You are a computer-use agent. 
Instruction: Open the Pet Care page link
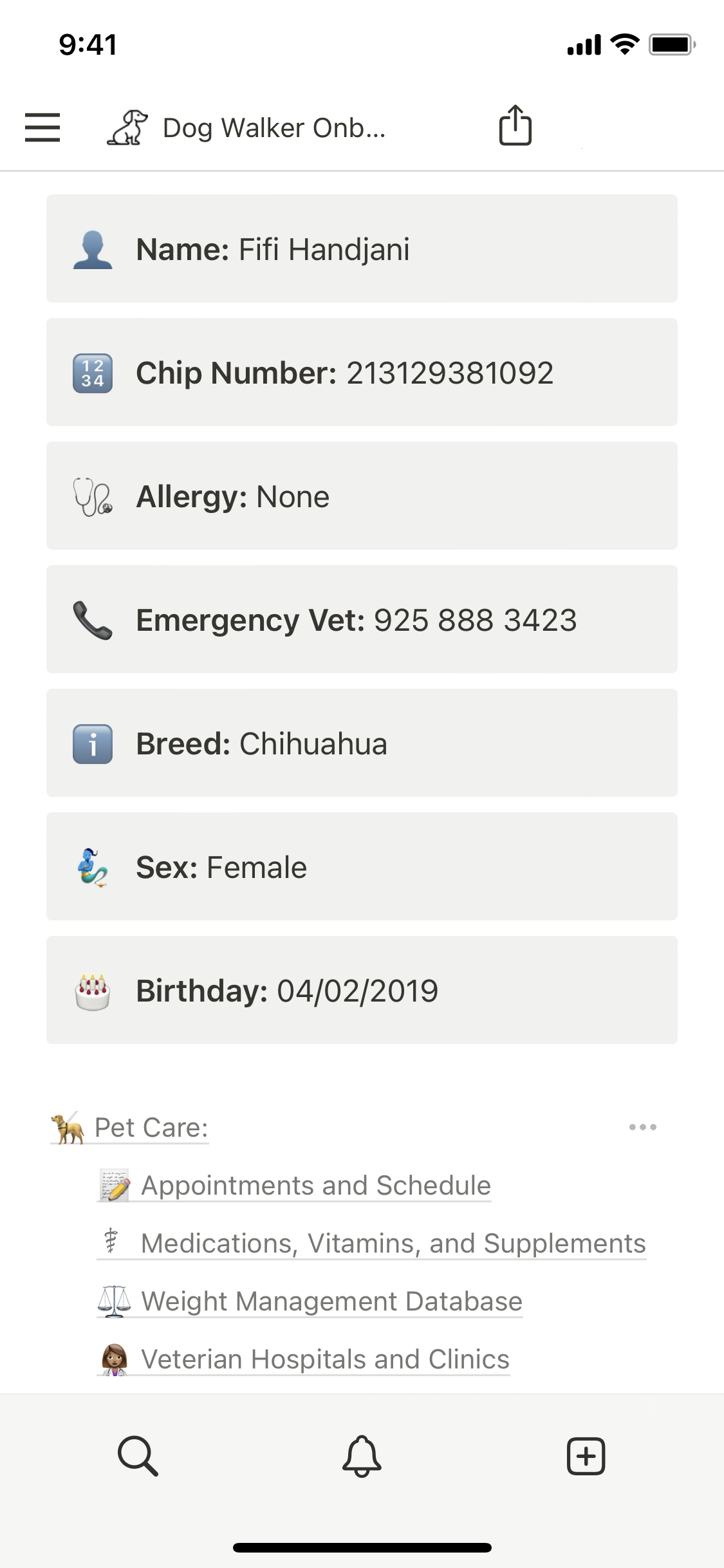tap(151, 1128)
